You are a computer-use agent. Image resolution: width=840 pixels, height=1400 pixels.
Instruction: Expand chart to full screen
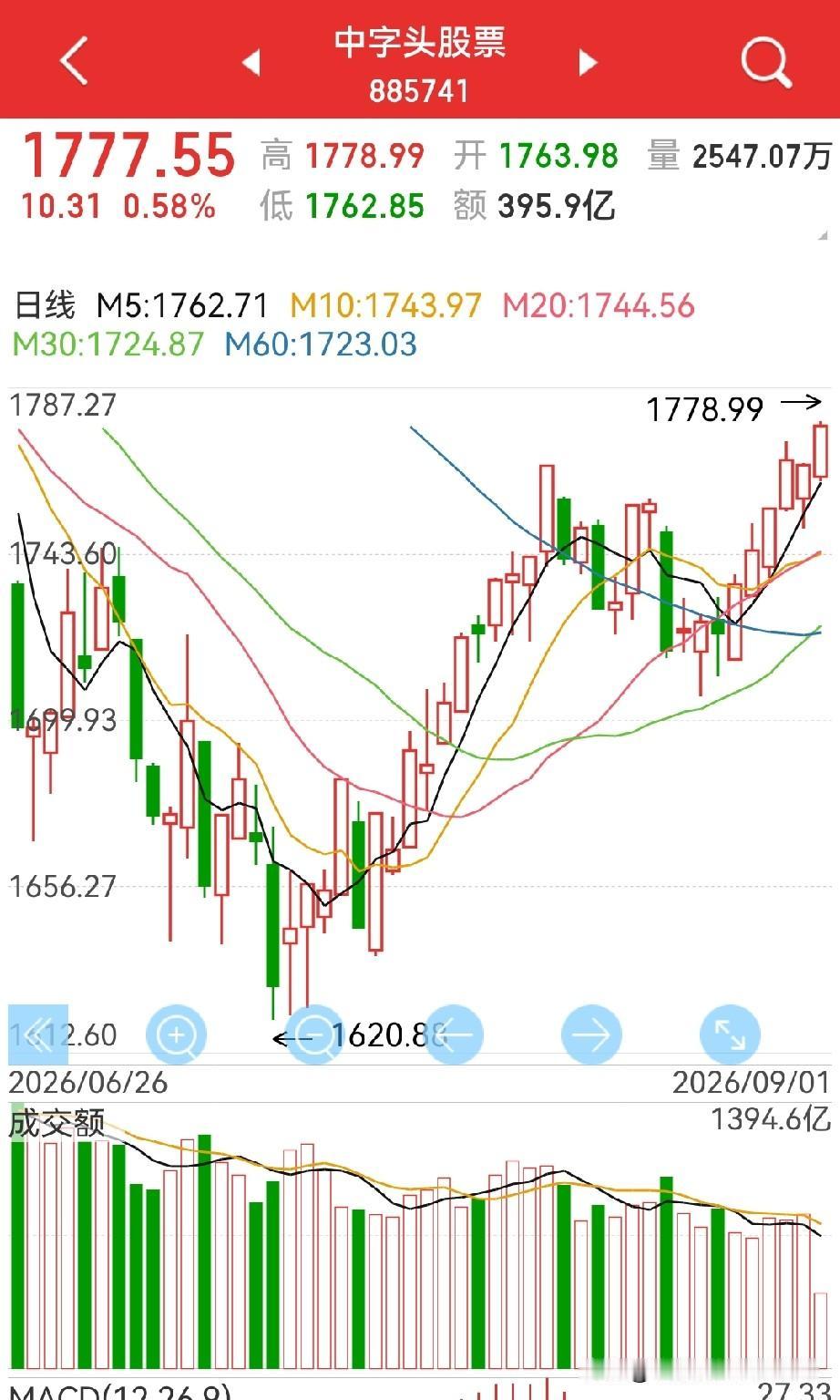pos(730,1035)
